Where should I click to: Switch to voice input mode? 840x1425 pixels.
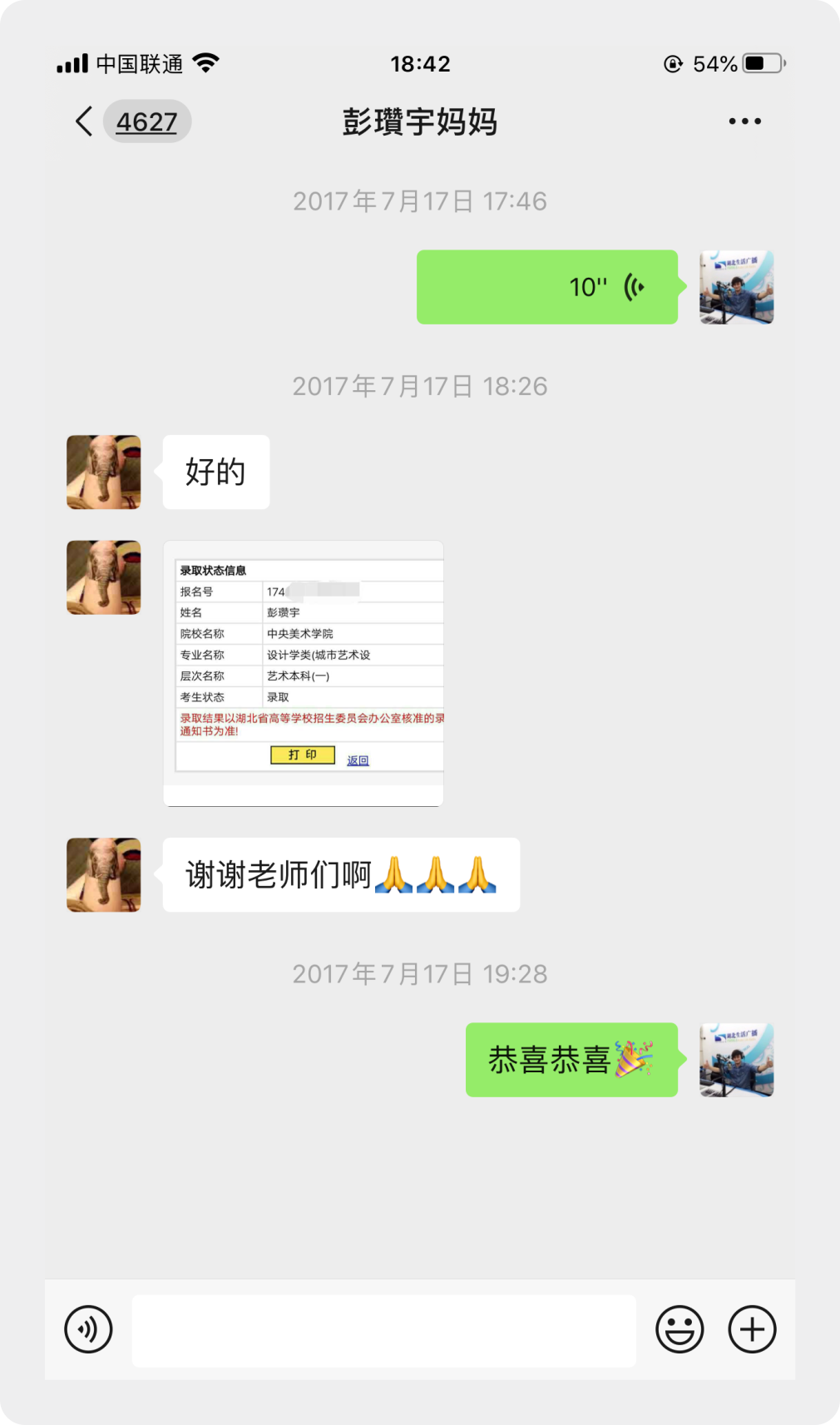[x=88, y=1329]
